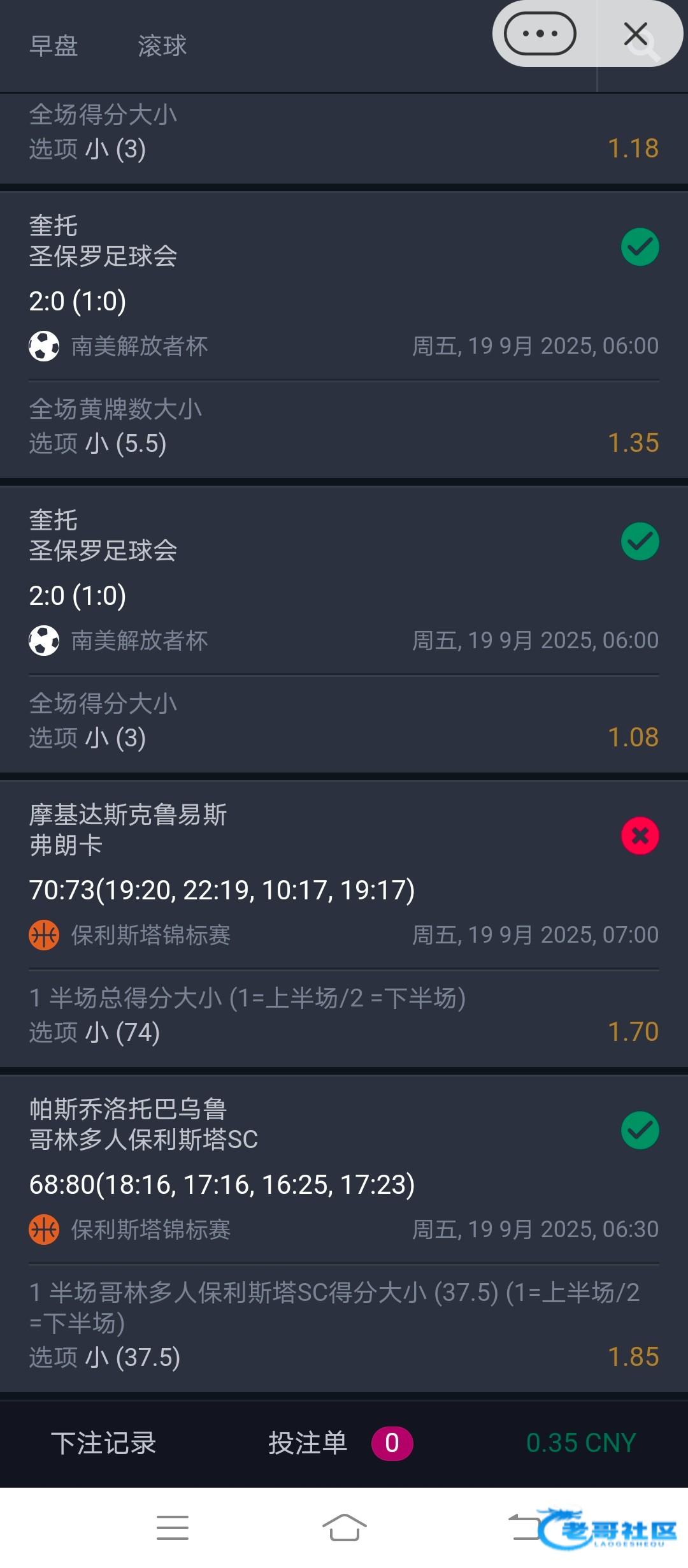Open the 投注单 bet slip
This screenshot has height=1568, width=688.
pos(308,1443)
